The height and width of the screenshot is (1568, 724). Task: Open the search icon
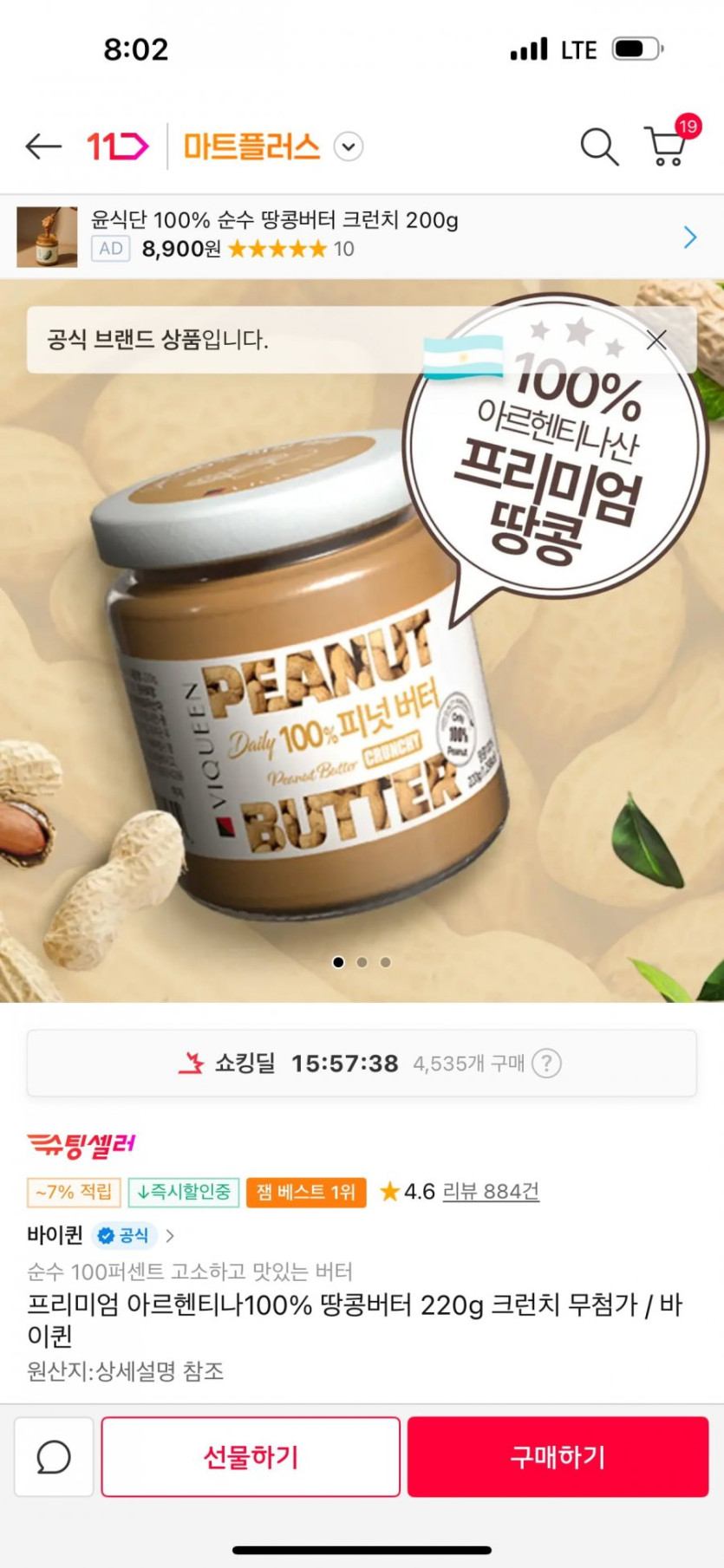599,146
